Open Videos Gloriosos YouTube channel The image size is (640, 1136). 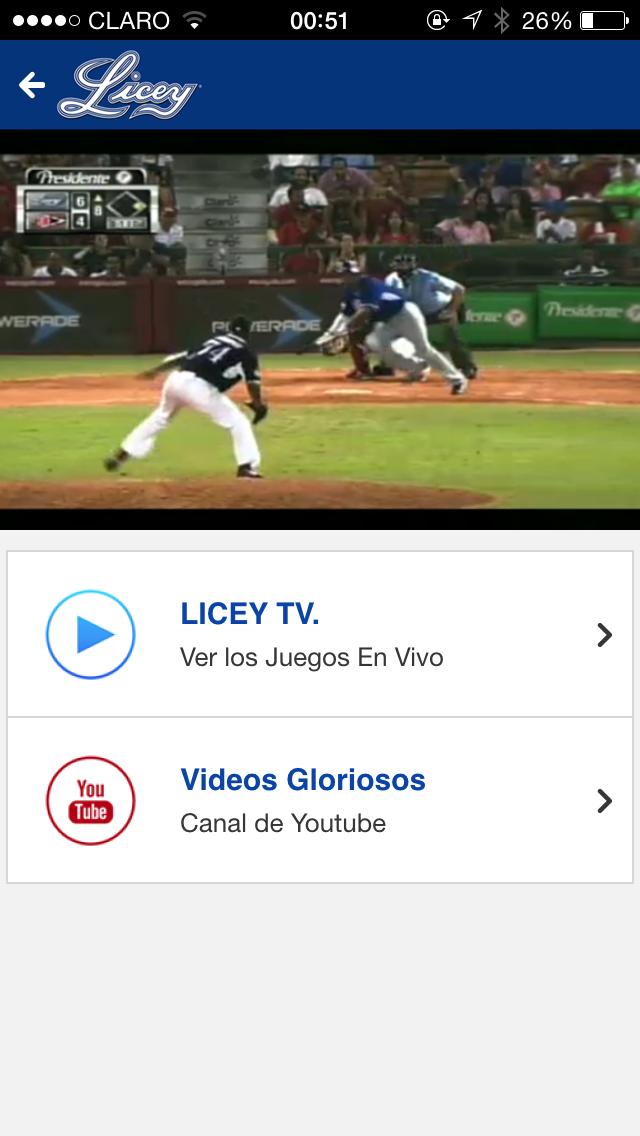tap(320, 801)
